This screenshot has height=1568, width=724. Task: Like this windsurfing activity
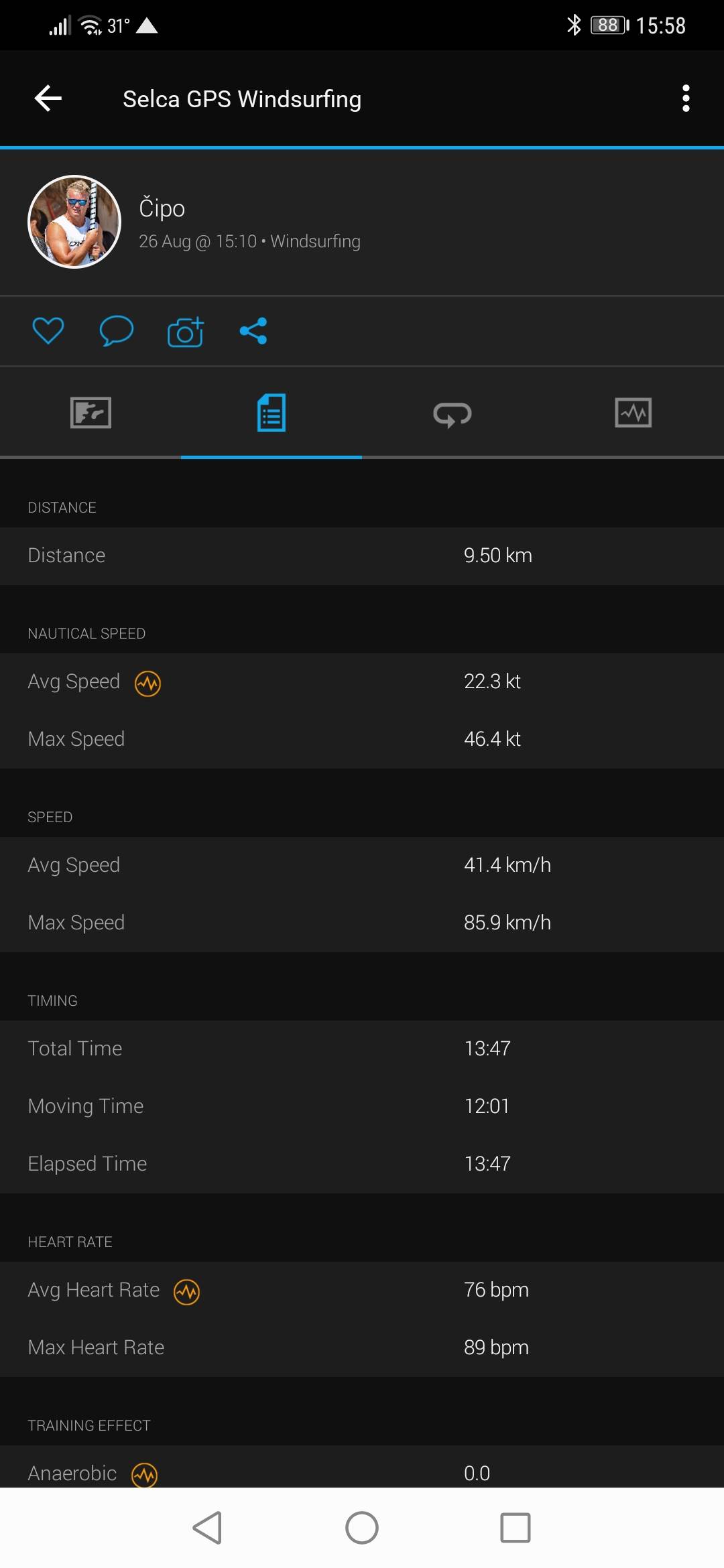point(48,331)
